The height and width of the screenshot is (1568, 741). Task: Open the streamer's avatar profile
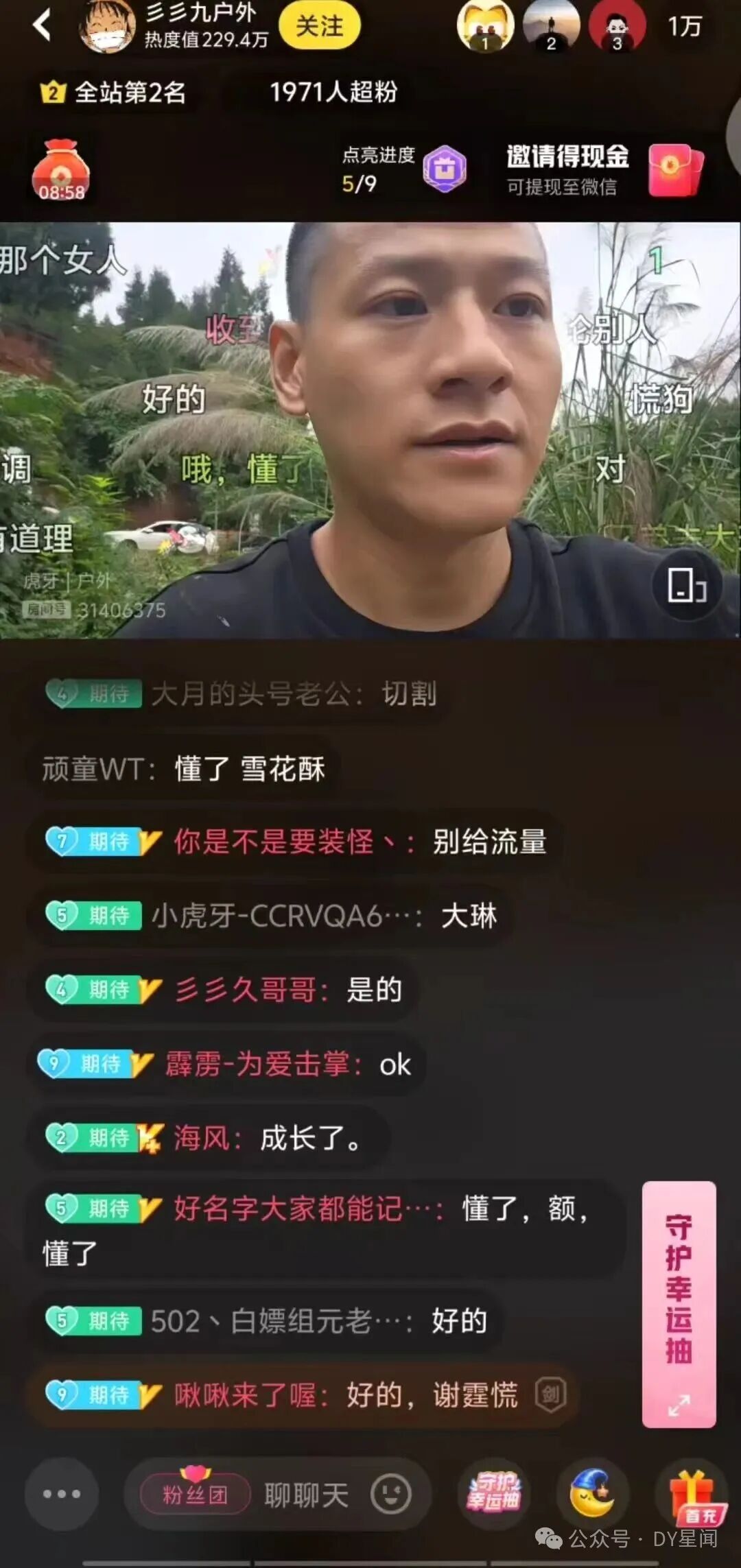pyautogui.click(x=107, y=26)
